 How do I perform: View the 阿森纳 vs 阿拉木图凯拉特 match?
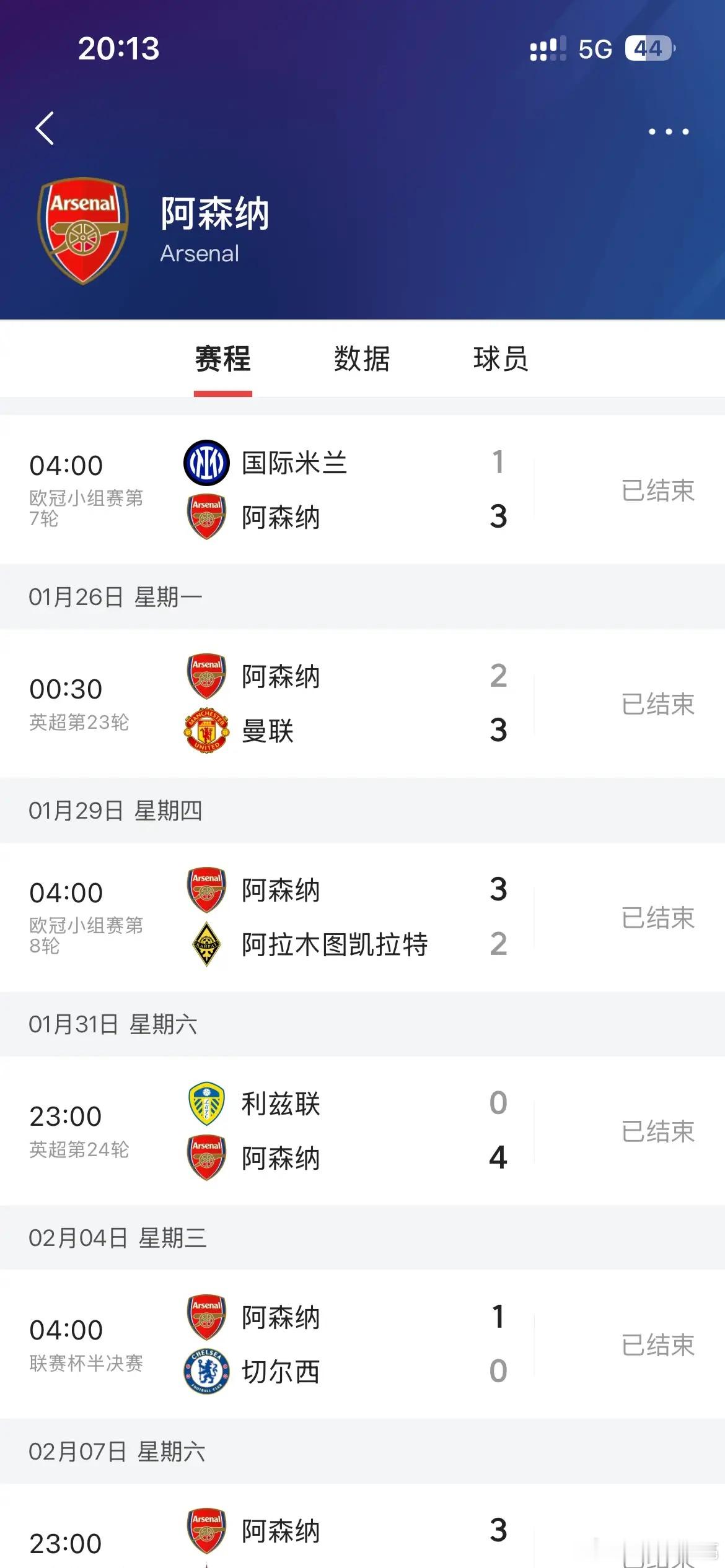362,917
